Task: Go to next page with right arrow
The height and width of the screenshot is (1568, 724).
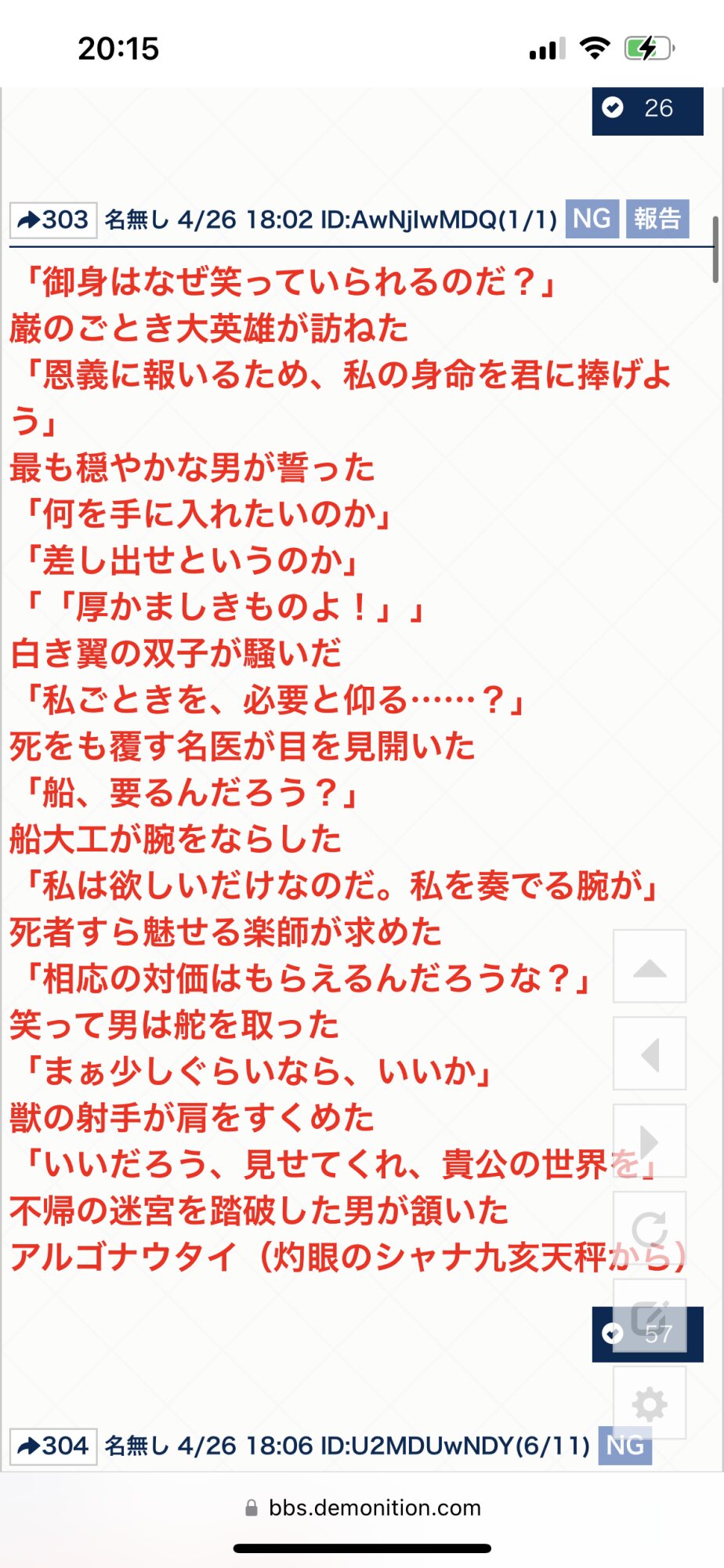Action: (649, 1141)
